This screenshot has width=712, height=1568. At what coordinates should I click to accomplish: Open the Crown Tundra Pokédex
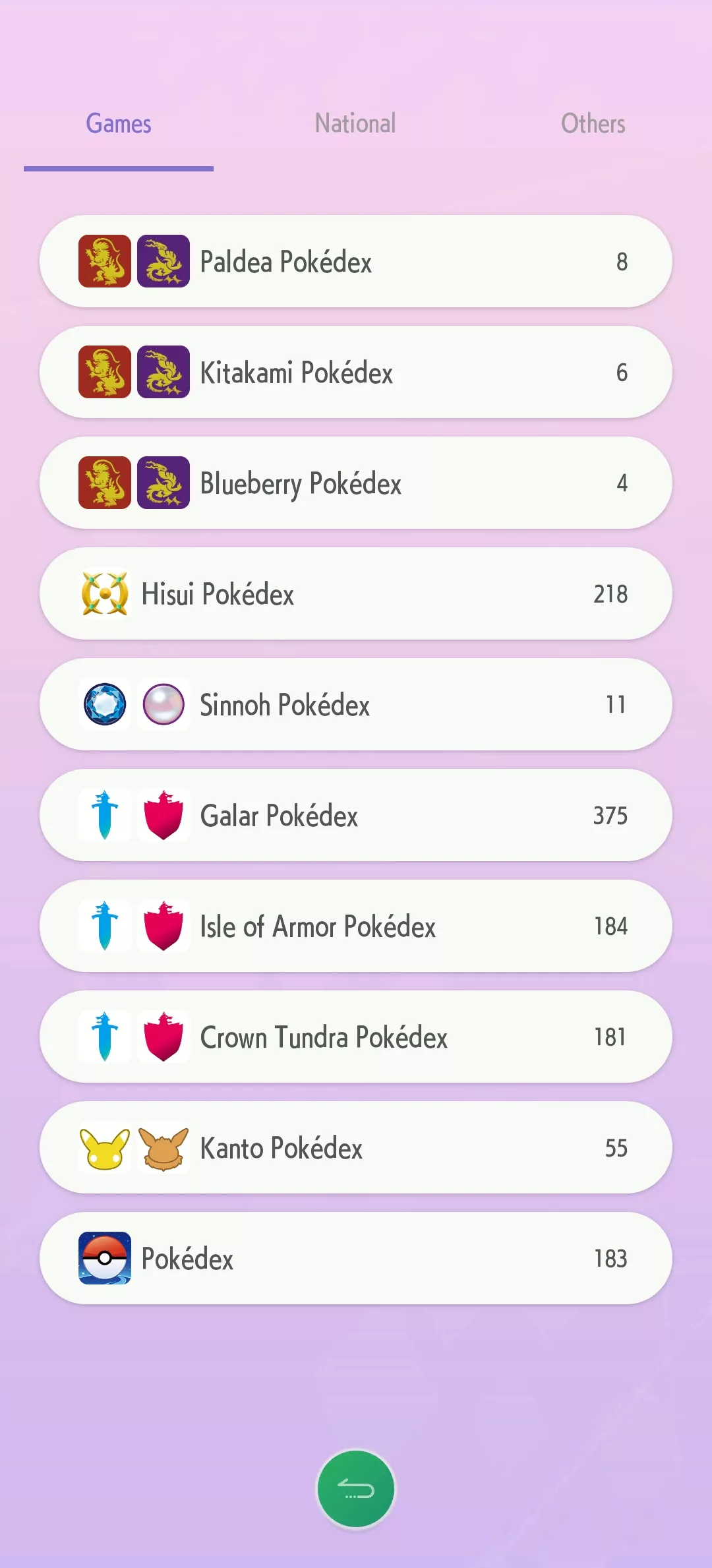(x=356, y=1037)
